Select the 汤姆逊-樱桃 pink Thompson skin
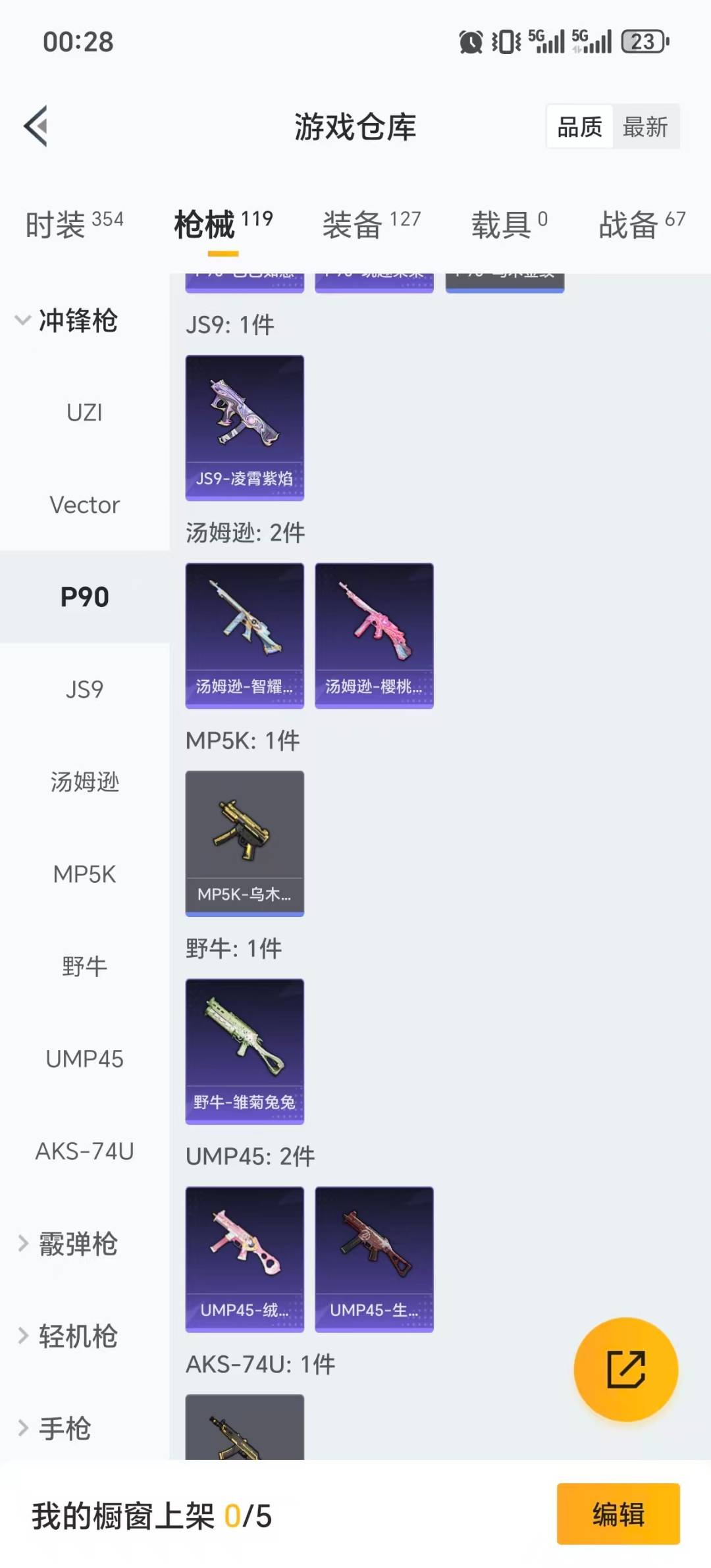 tap(373, 634)
